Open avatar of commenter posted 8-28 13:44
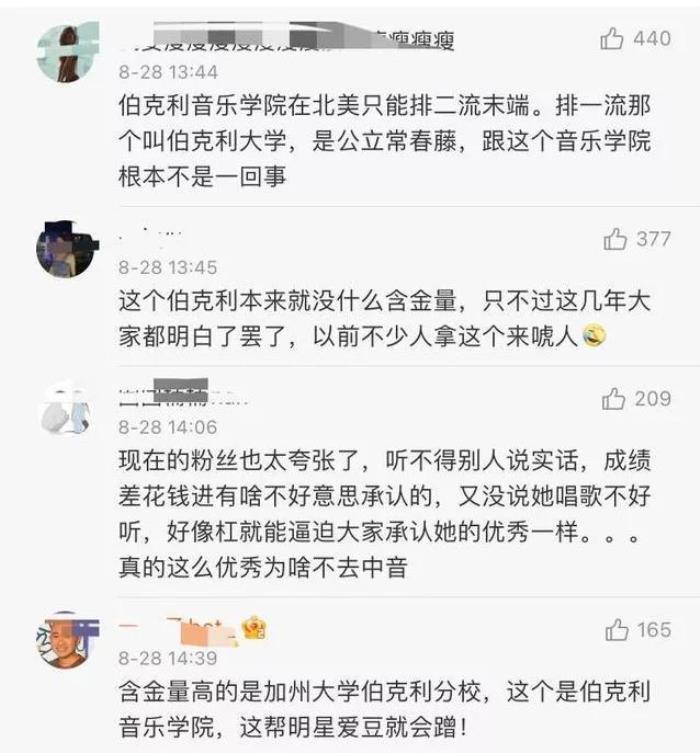700x753 pixels. click(68, 52)
